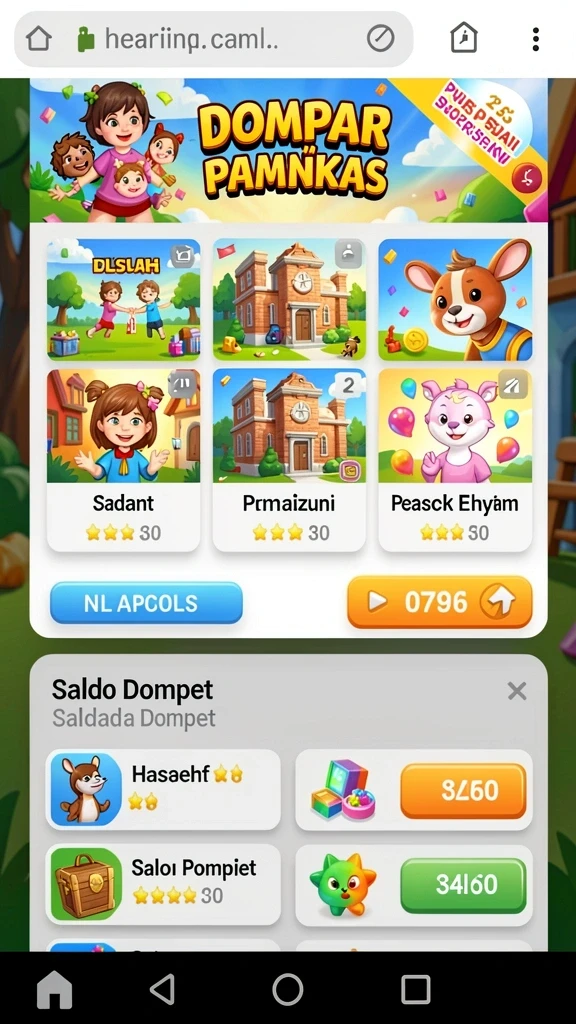576x1024 pixels.
Task: Tap the orange 3460 button
Action: pos(463,791)
